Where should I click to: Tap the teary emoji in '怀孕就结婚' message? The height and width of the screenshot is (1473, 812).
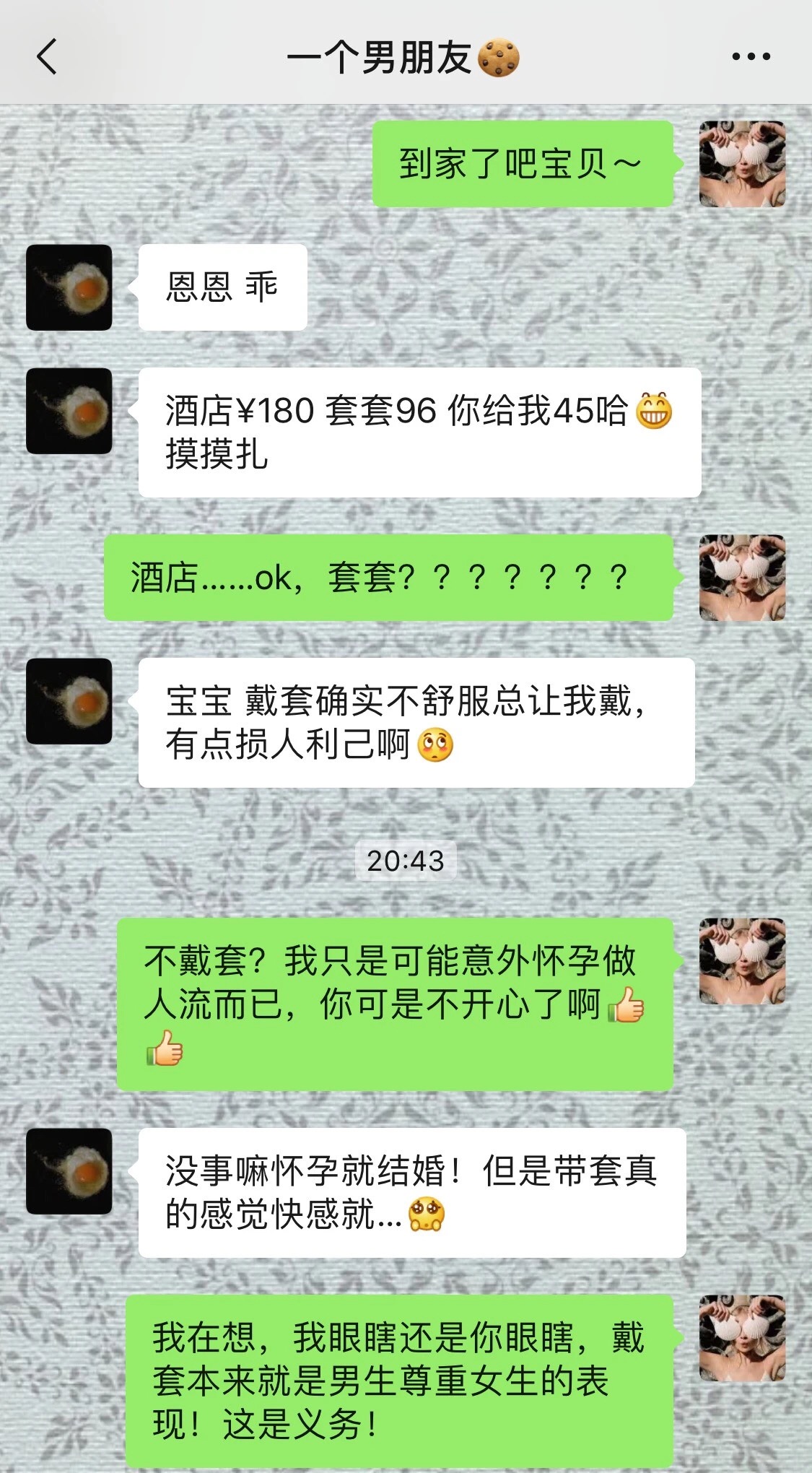[426, 1213]
